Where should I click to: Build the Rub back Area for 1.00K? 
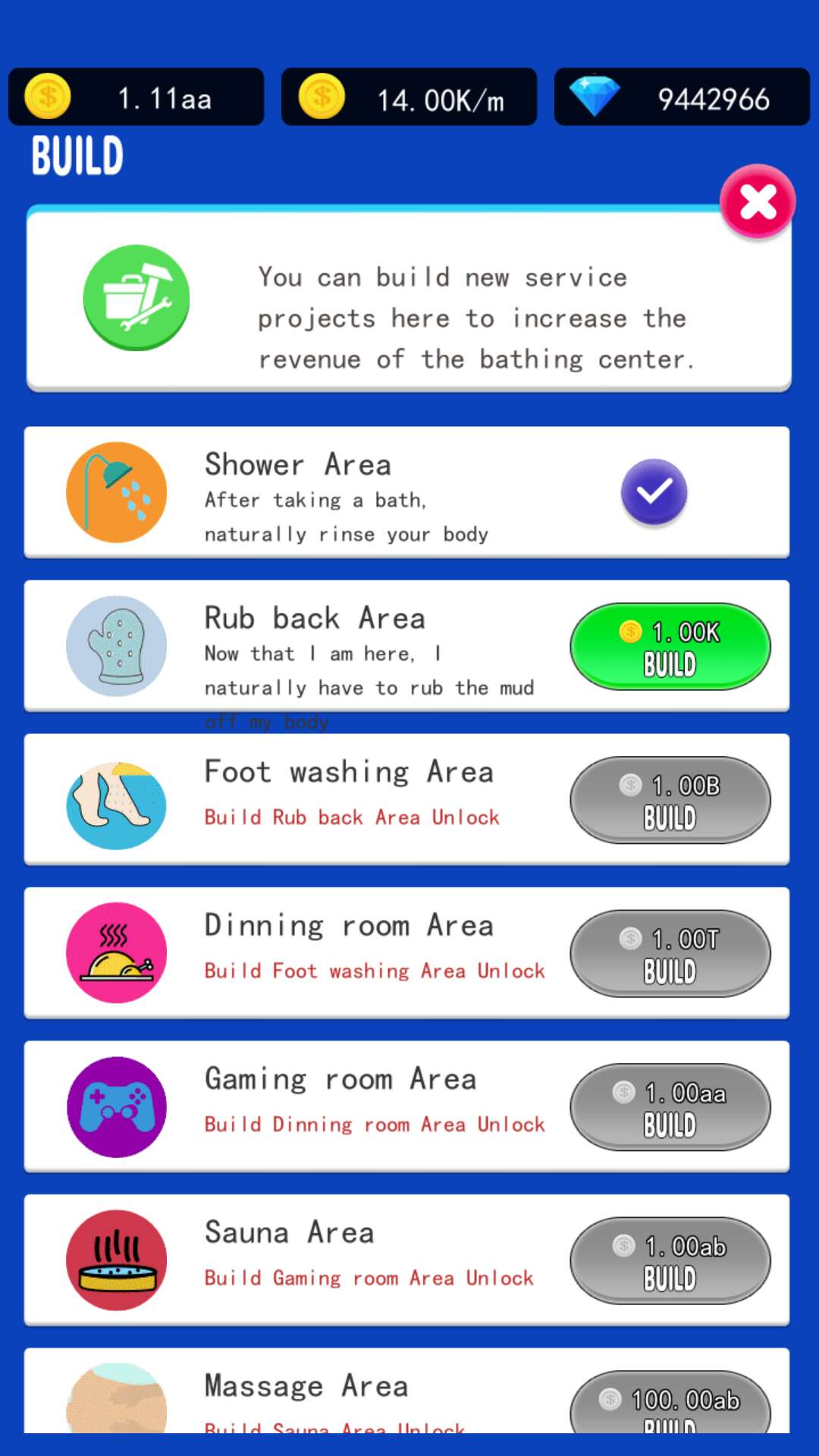click(670, 647)
